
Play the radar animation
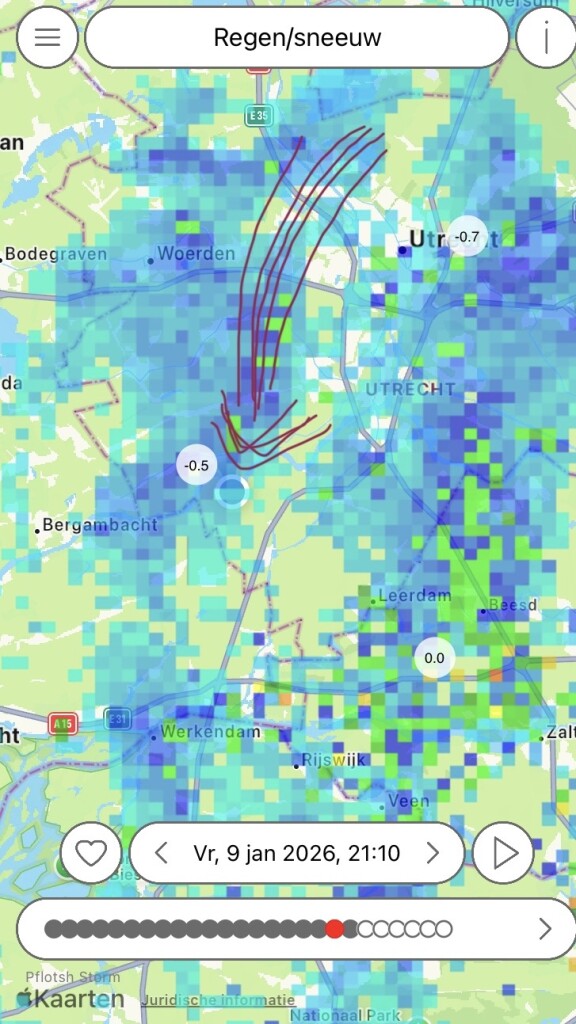(504, 853)
